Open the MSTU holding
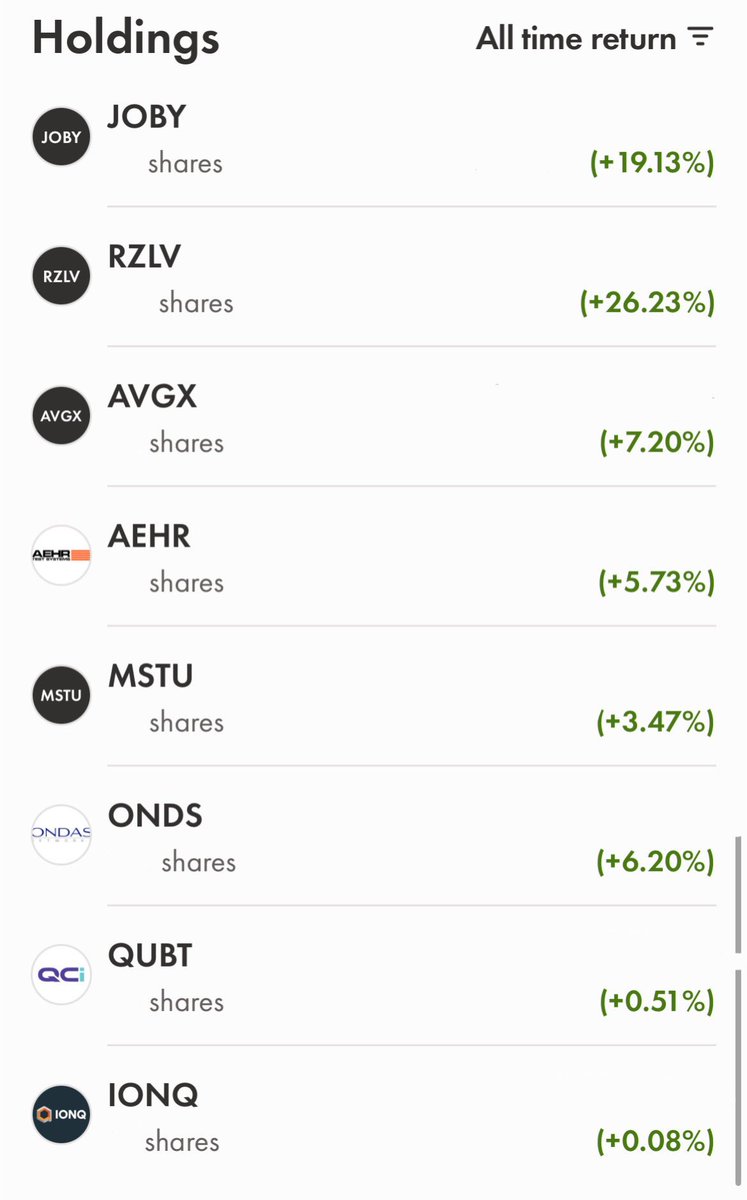The height and width of the screenshot is (1200, 747). (x=373, y=697)
